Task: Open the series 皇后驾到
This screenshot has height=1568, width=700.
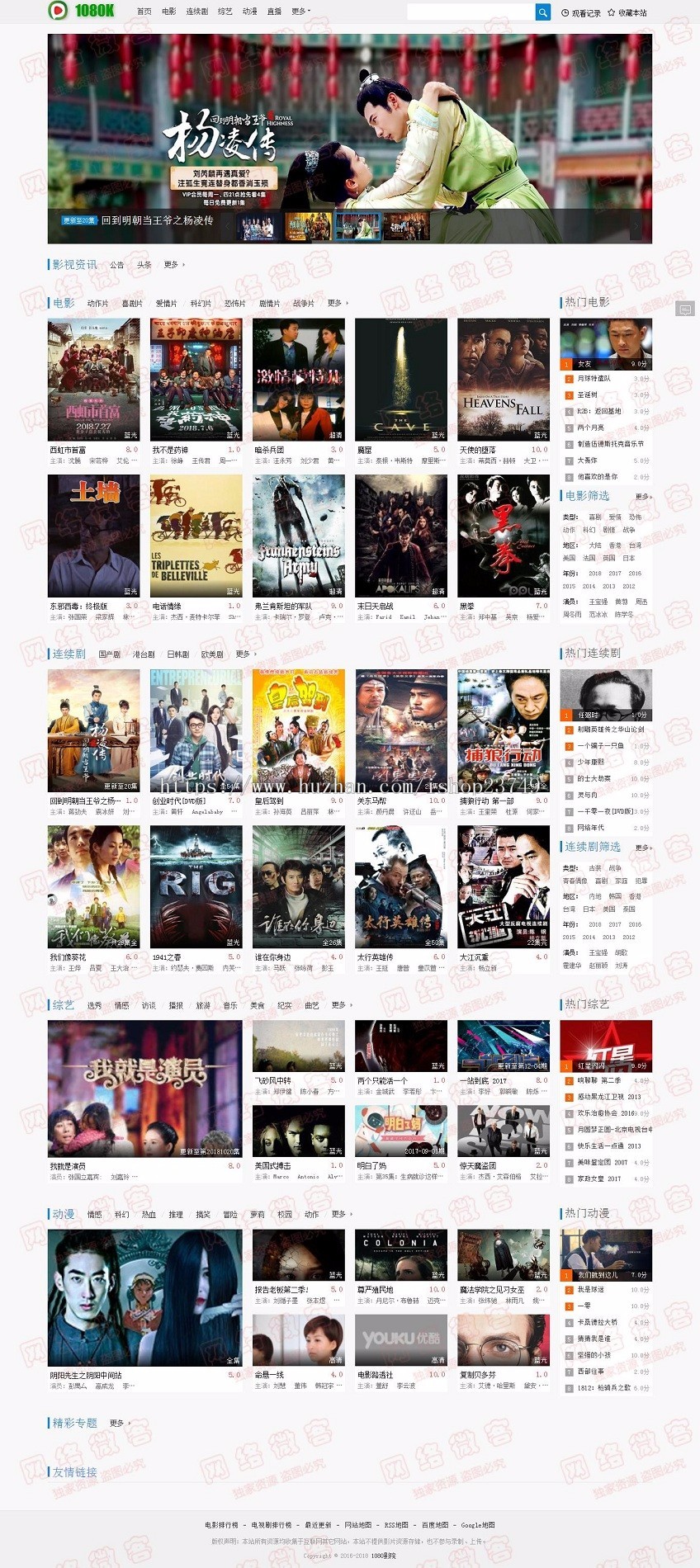Action: point(298,730)
